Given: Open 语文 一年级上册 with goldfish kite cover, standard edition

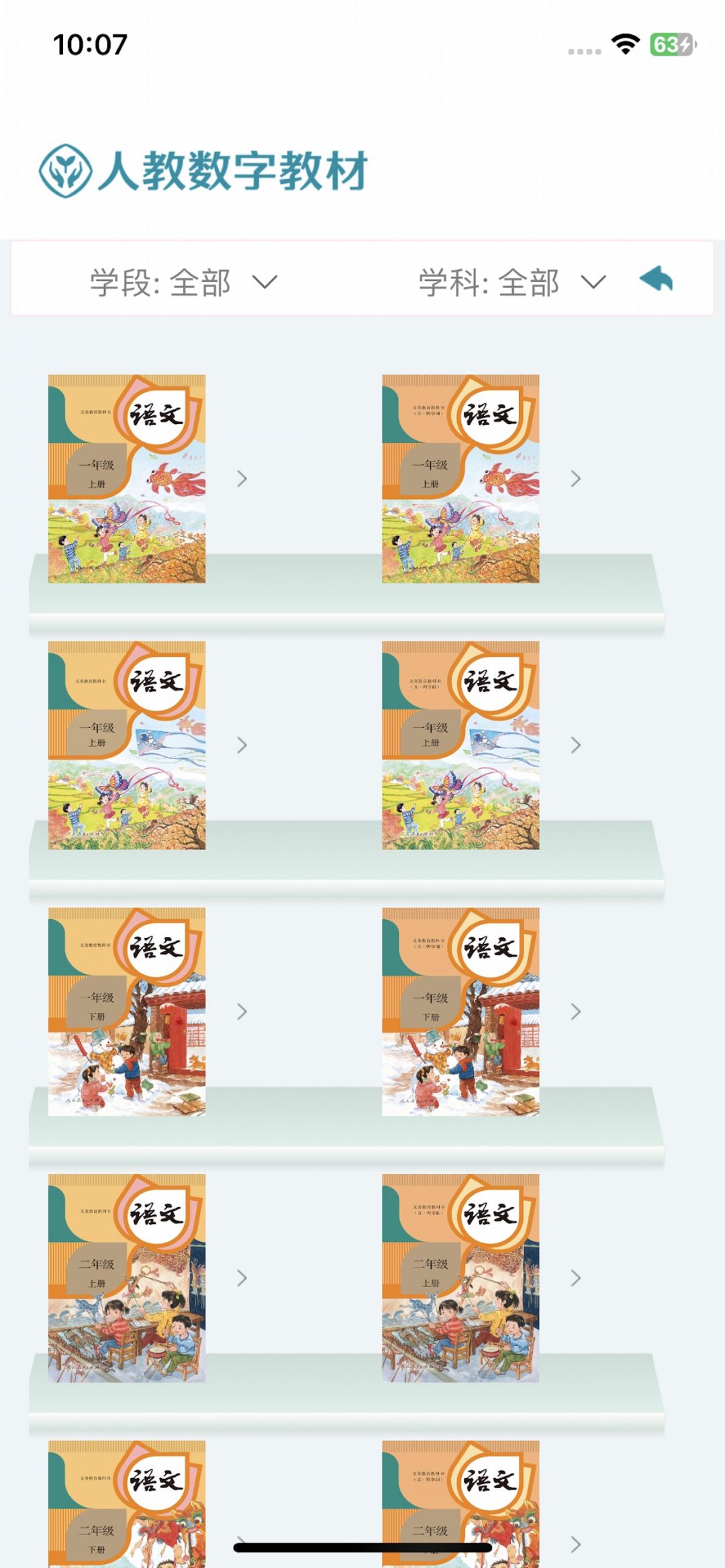Looking at the screenshot, I should point(127,478).
